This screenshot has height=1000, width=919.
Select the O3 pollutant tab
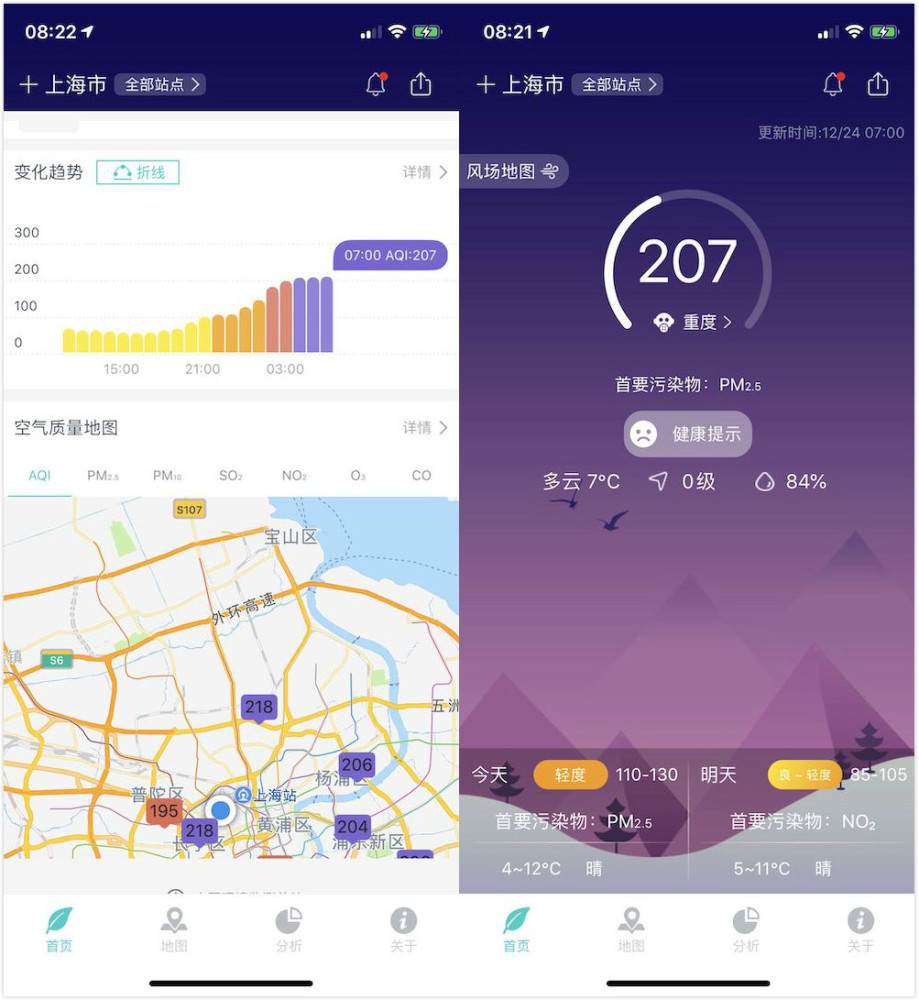click(358, 475)
